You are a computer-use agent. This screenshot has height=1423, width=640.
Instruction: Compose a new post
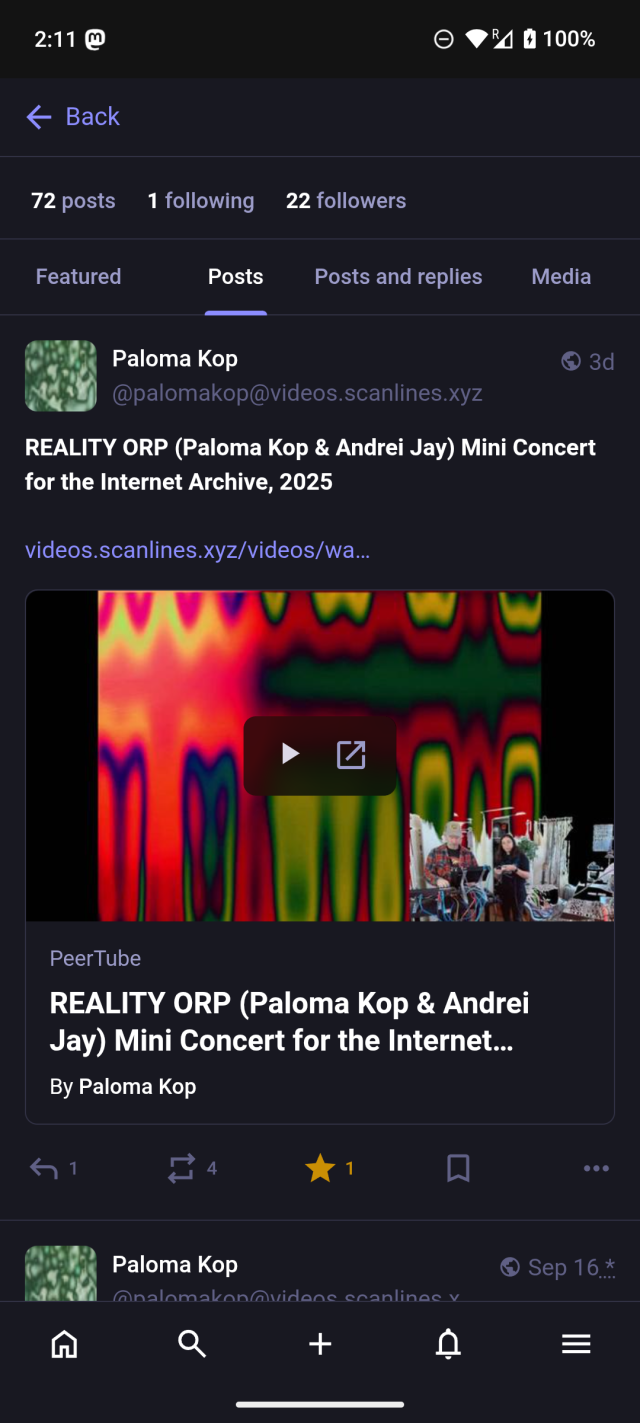[x=320, y=1345]
